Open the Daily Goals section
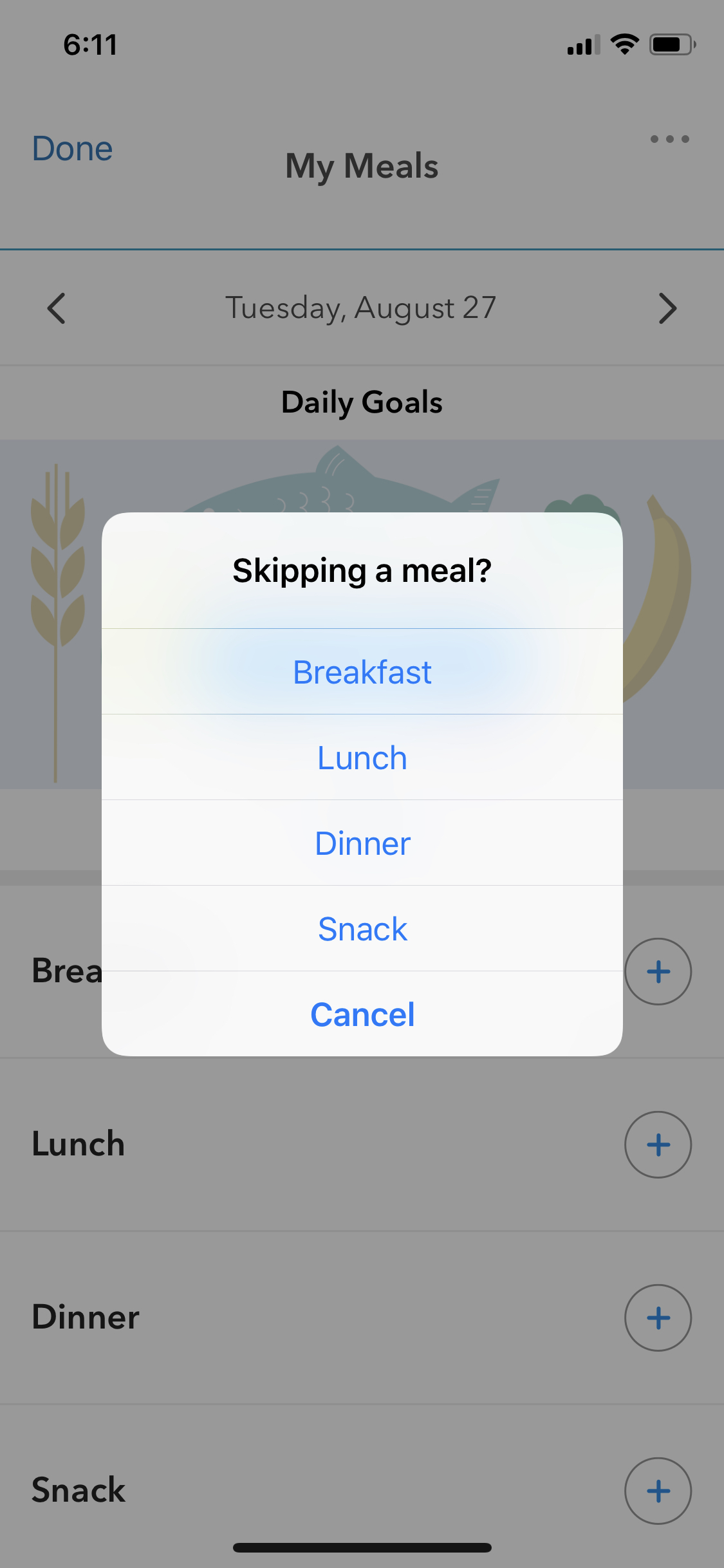 click(x=362, y=402)
